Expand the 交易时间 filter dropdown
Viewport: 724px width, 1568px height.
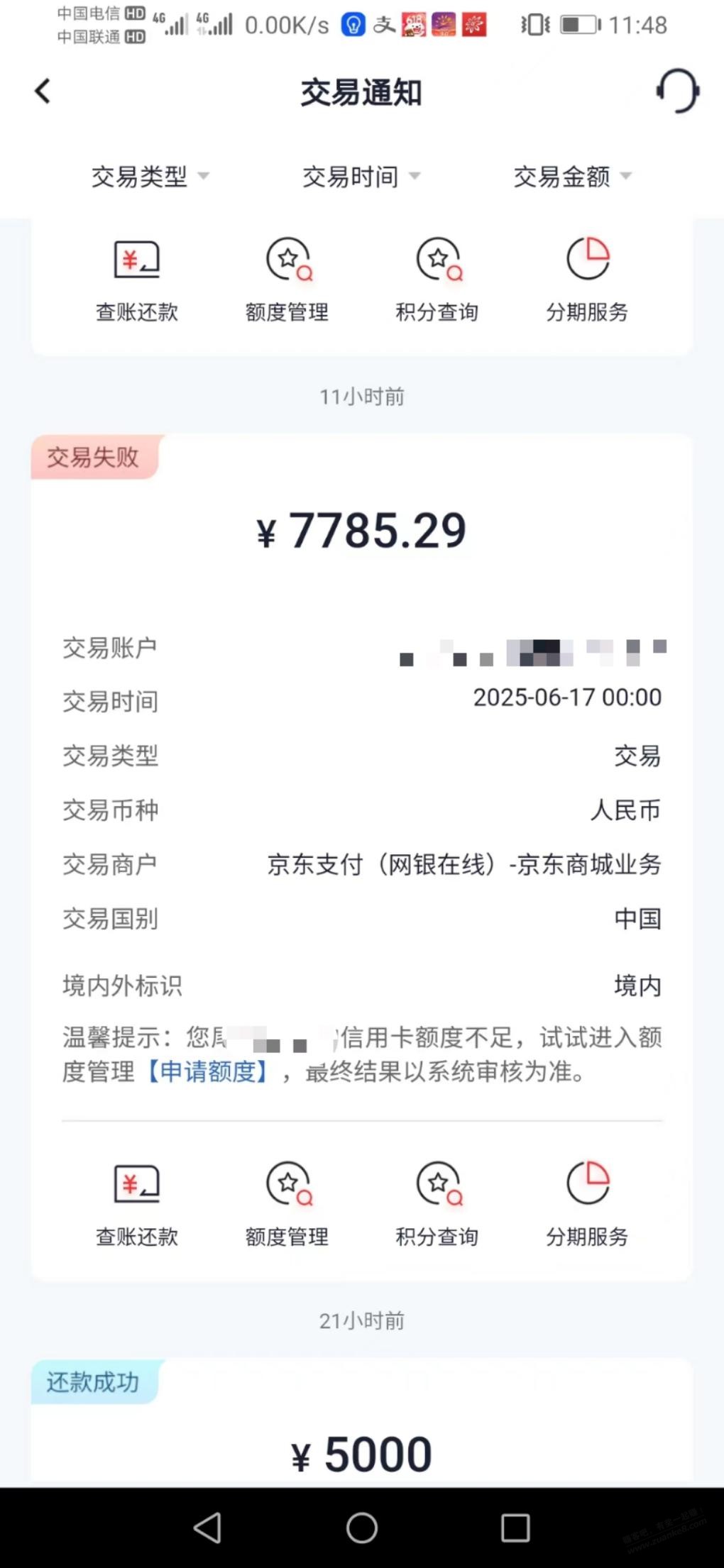[361, 176]
